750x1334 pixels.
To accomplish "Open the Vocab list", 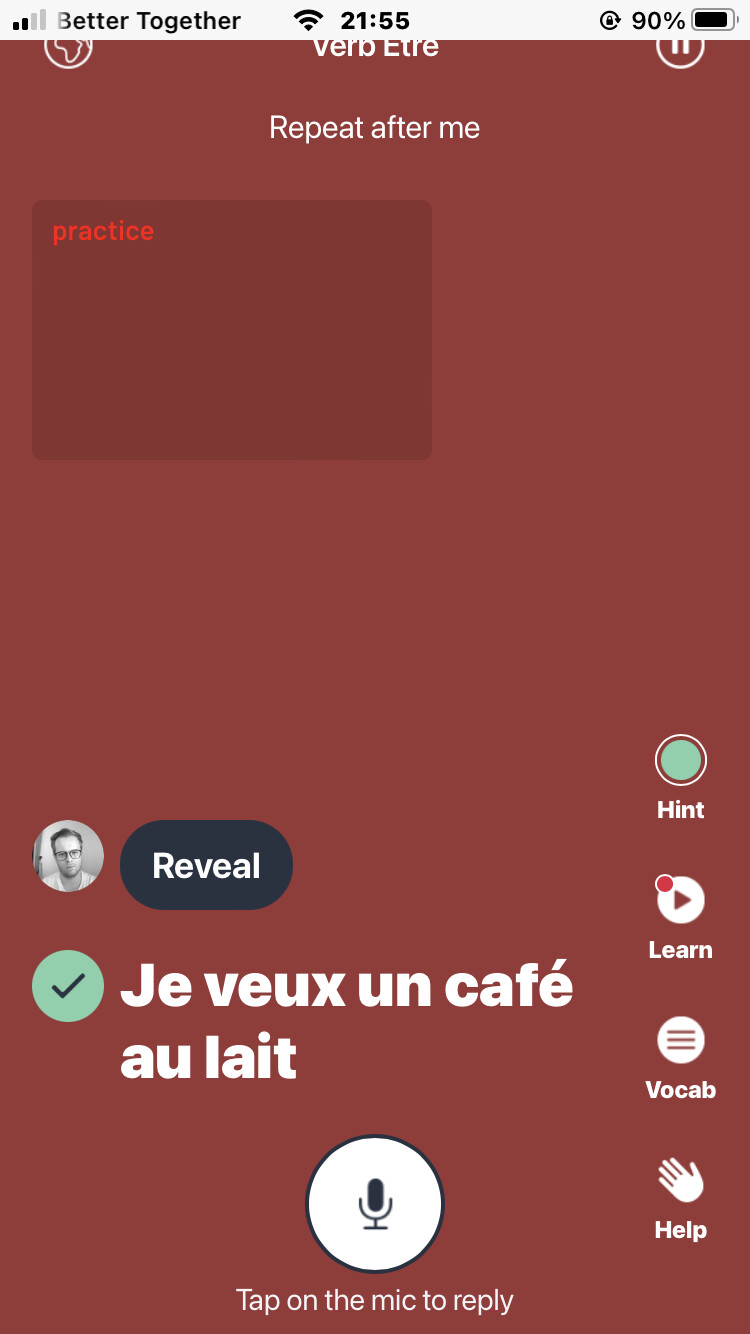I will point(680,1040).
